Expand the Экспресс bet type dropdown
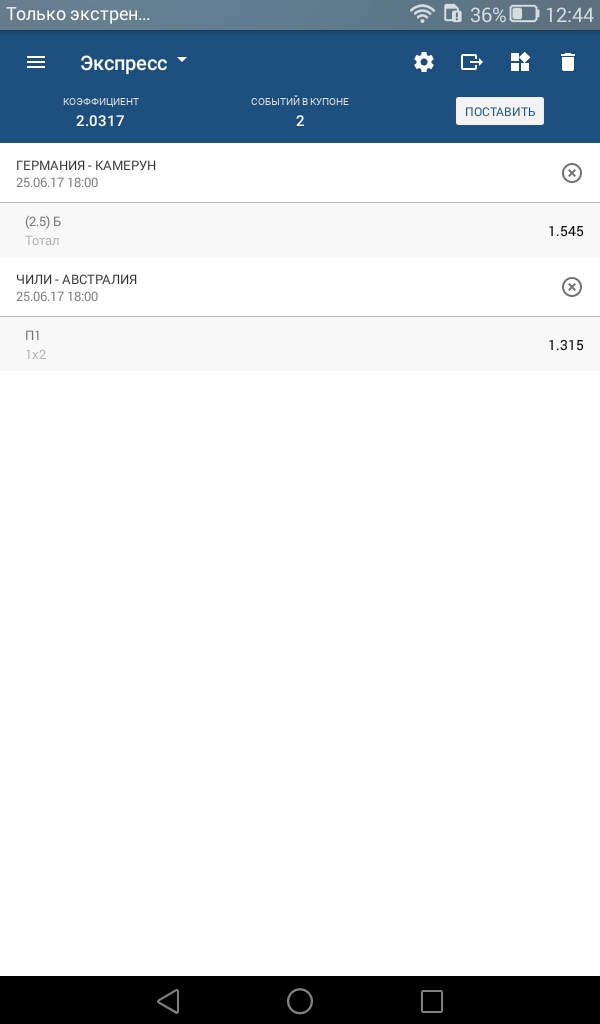Viewport: 600px width, 1024px height. click(134, 62)
